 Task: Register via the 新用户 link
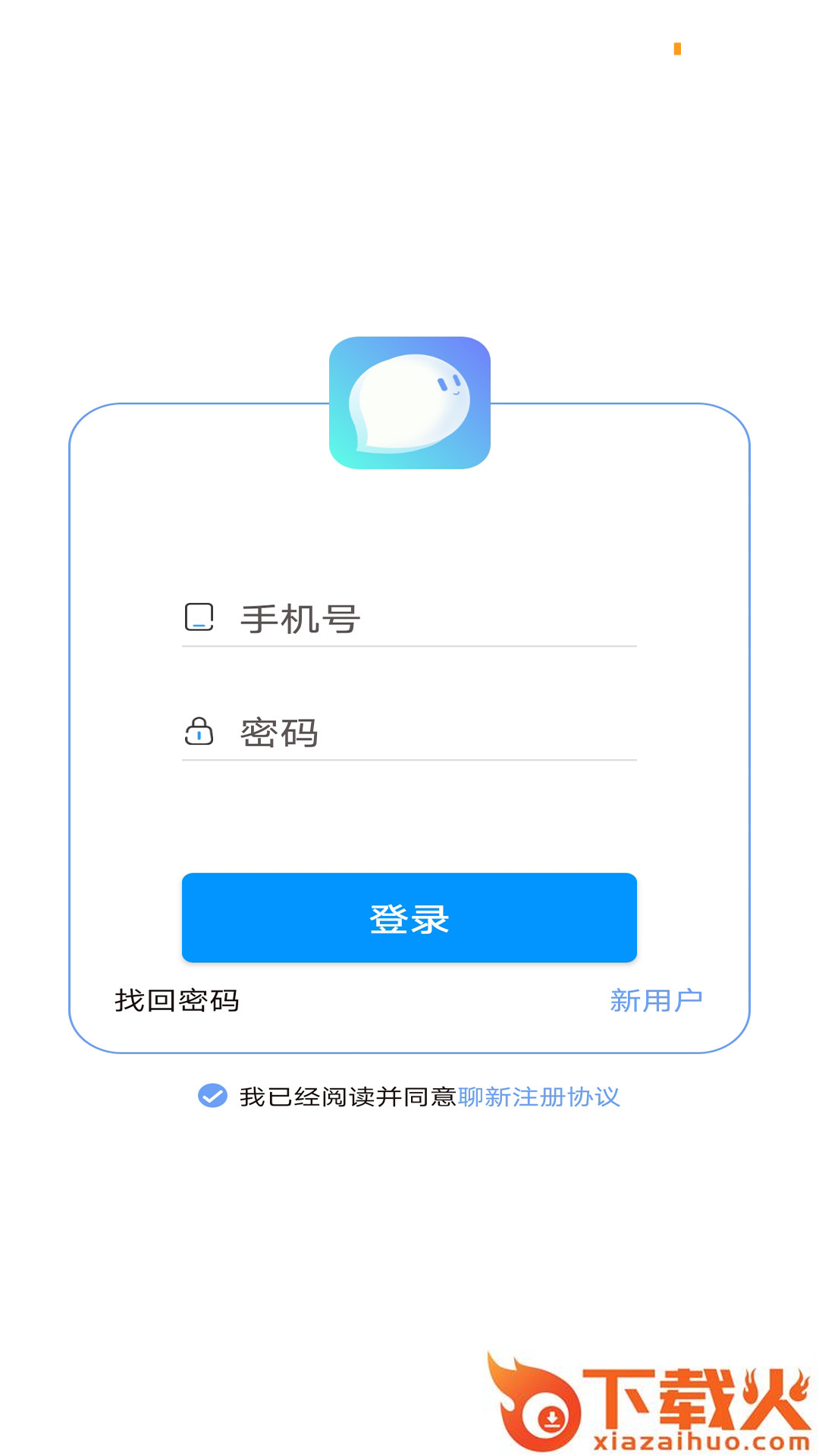[x=656, y=1001]
